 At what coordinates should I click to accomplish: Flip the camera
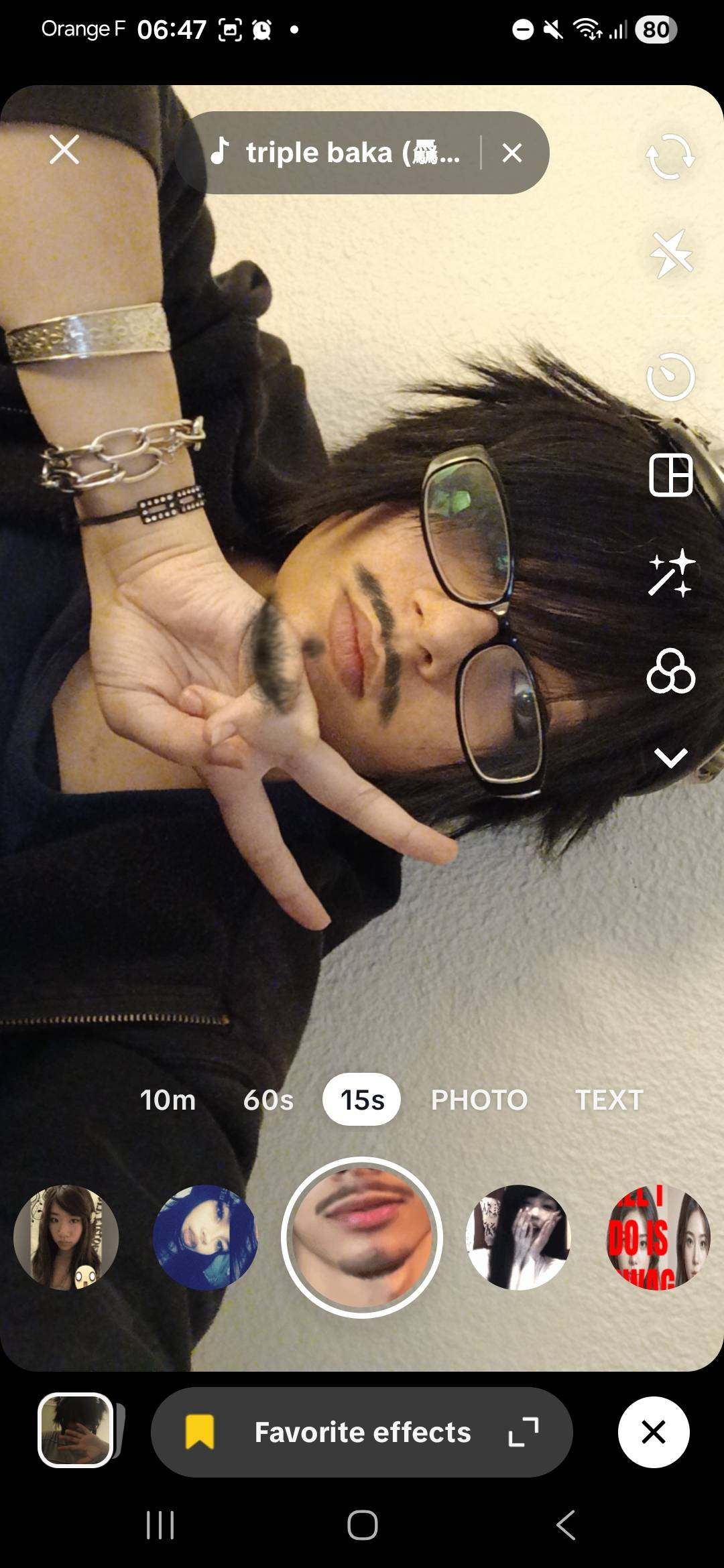670,156
